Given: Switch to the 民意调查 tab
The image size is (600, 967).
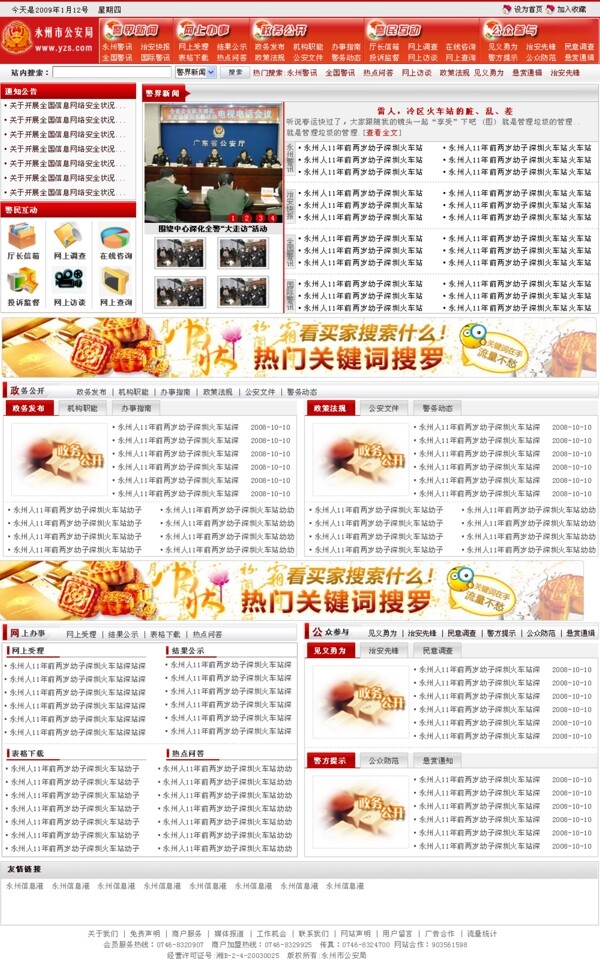Looking at the screenshot, I should tap(437, 650).
